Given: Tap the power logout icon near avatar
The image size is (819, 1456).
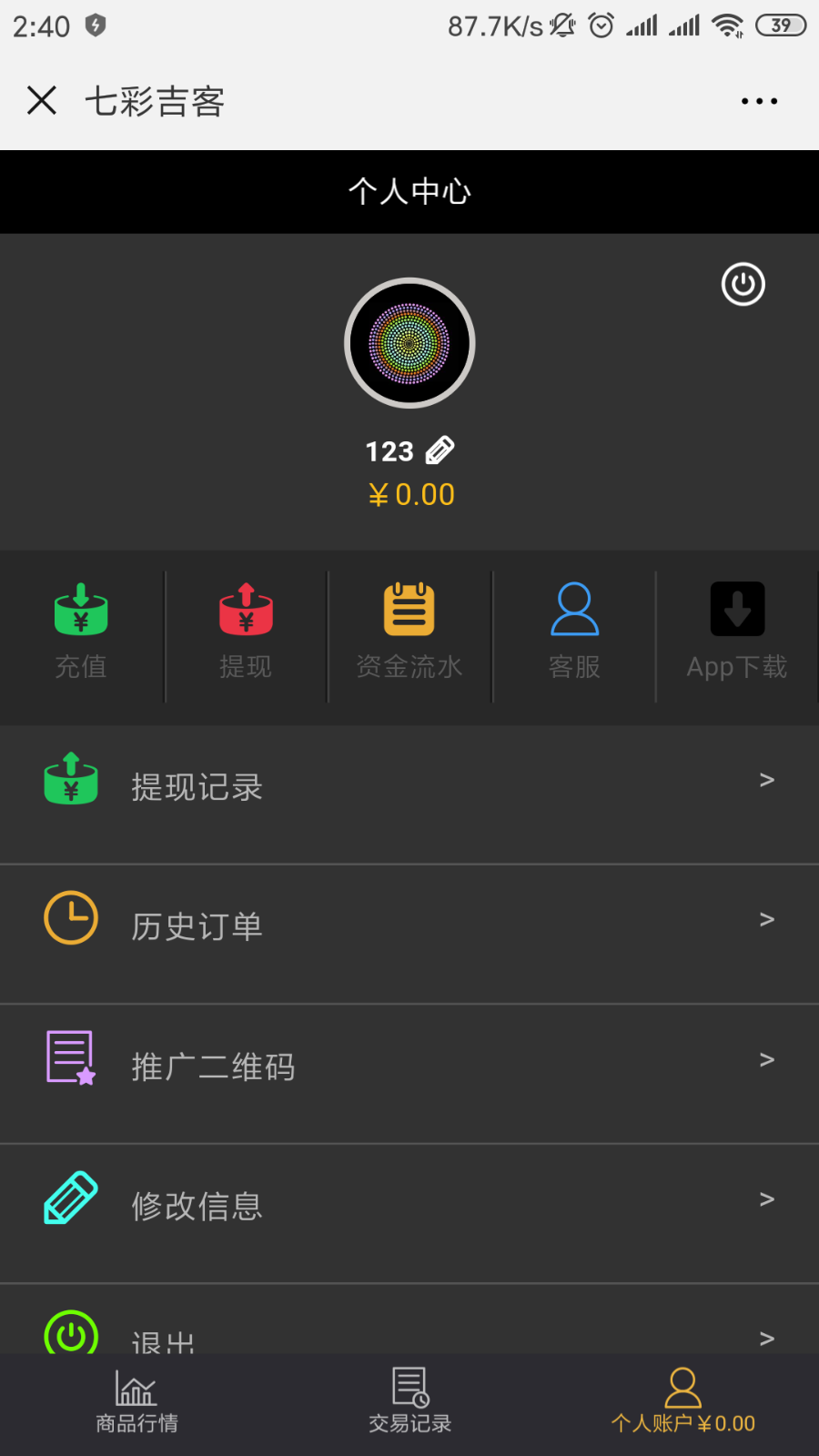Looking at the screenshot, I should pos(743,285).
